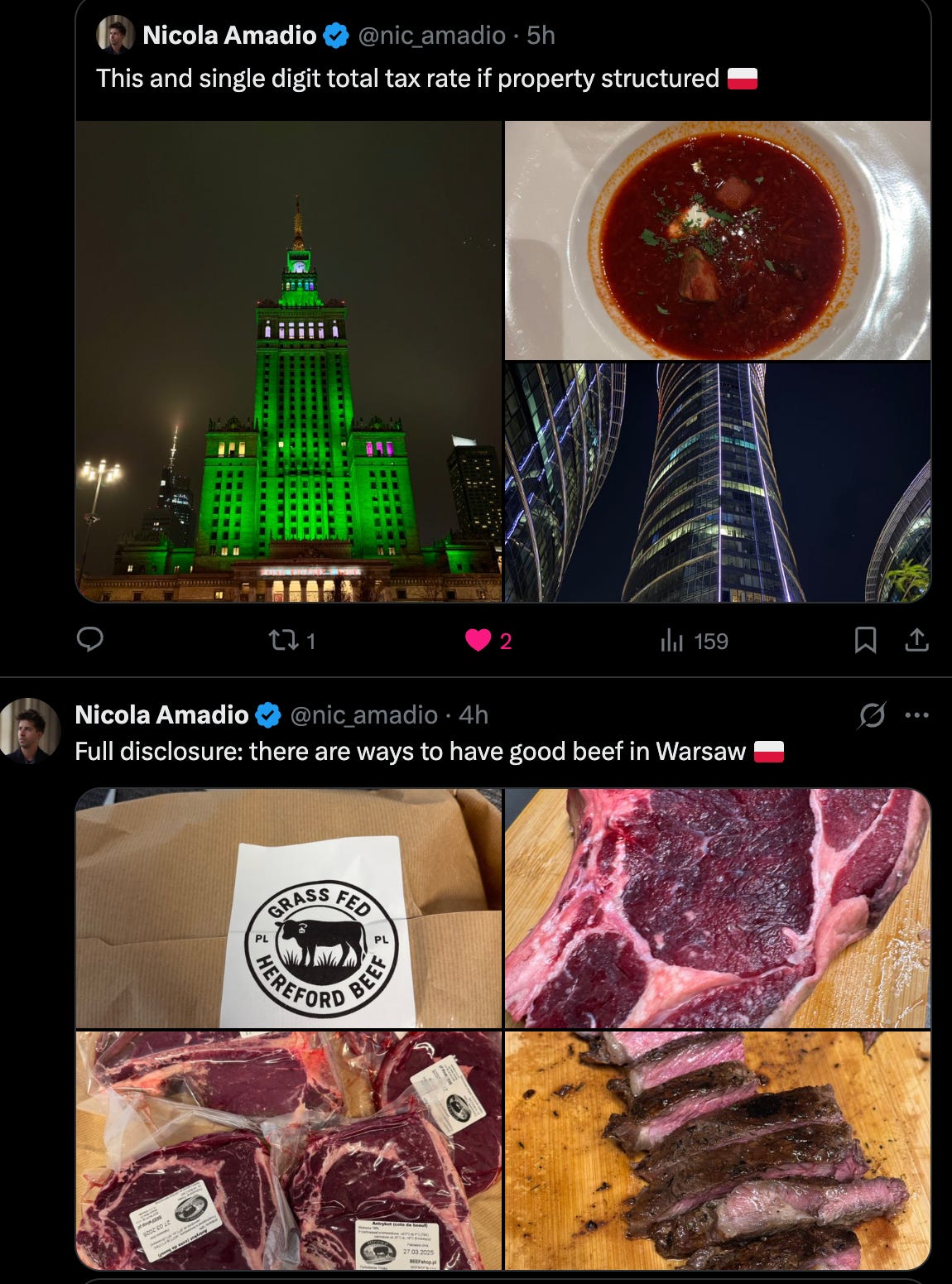Open the raw bone-in steak photo
The height and width of the screenshot is (1284, 952).
(x=718, y=908)
